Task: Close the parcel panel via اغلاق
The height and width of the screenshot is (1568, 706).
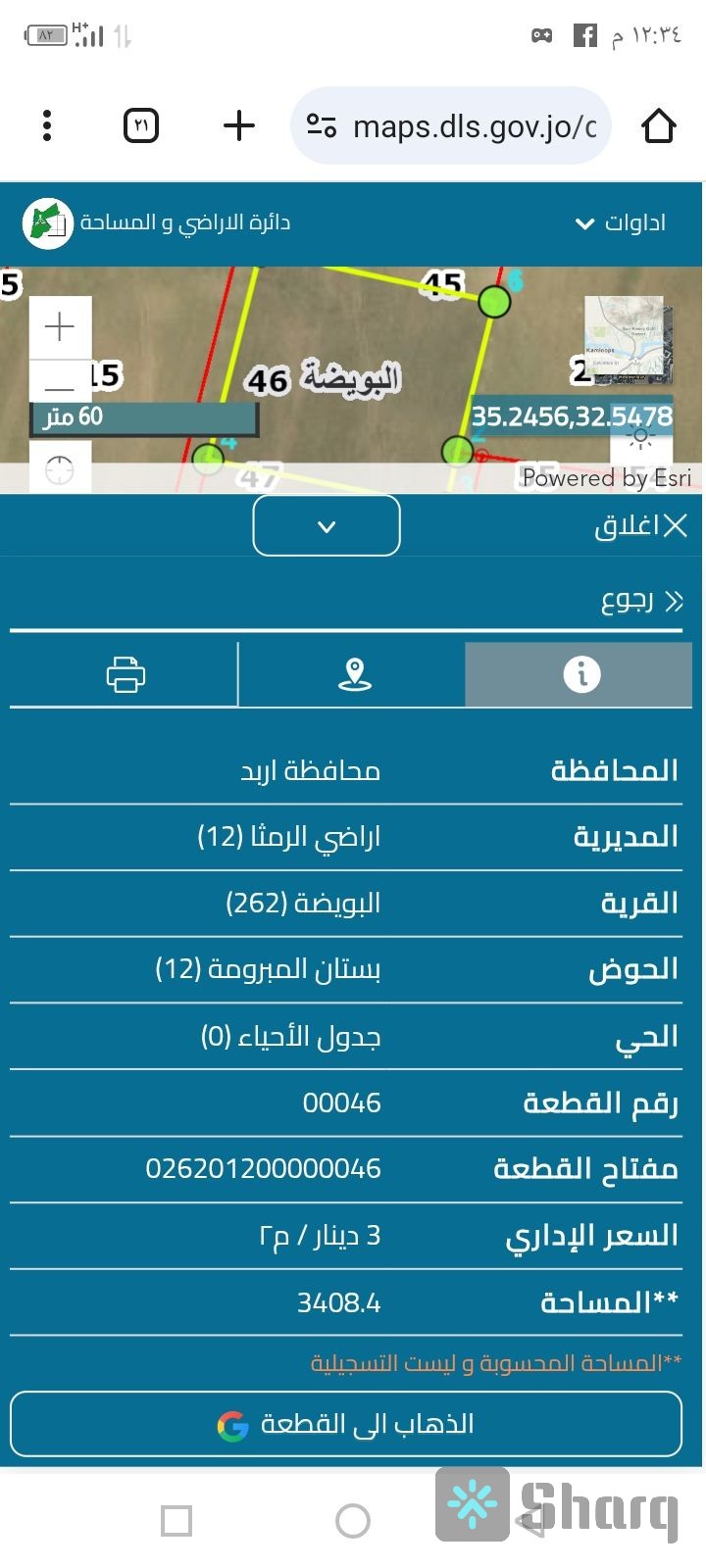Action: (x=640, y=526)
